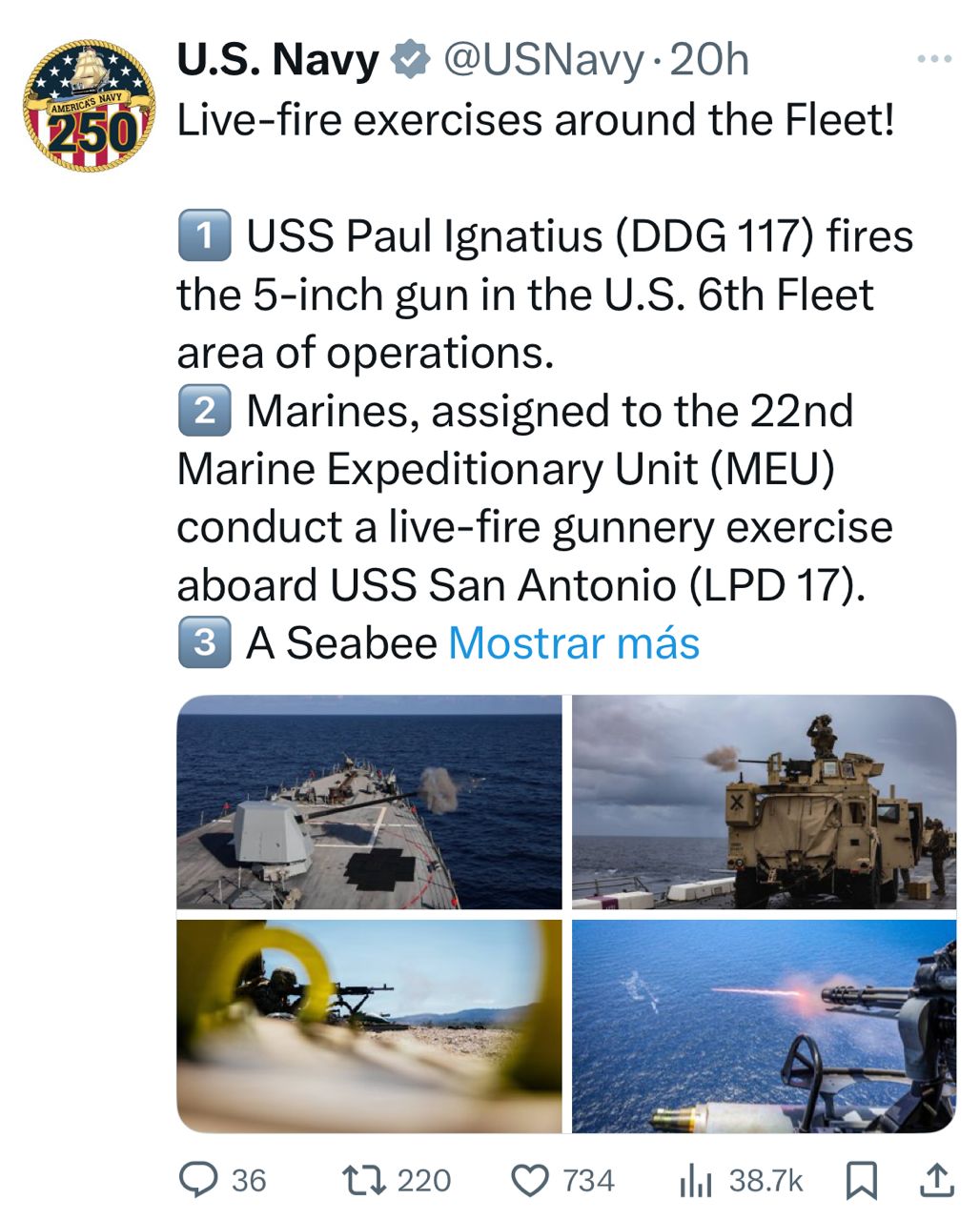Open the photo of the 5-inch gun firing
The image size is (980, 1220).
pos(370,803)
